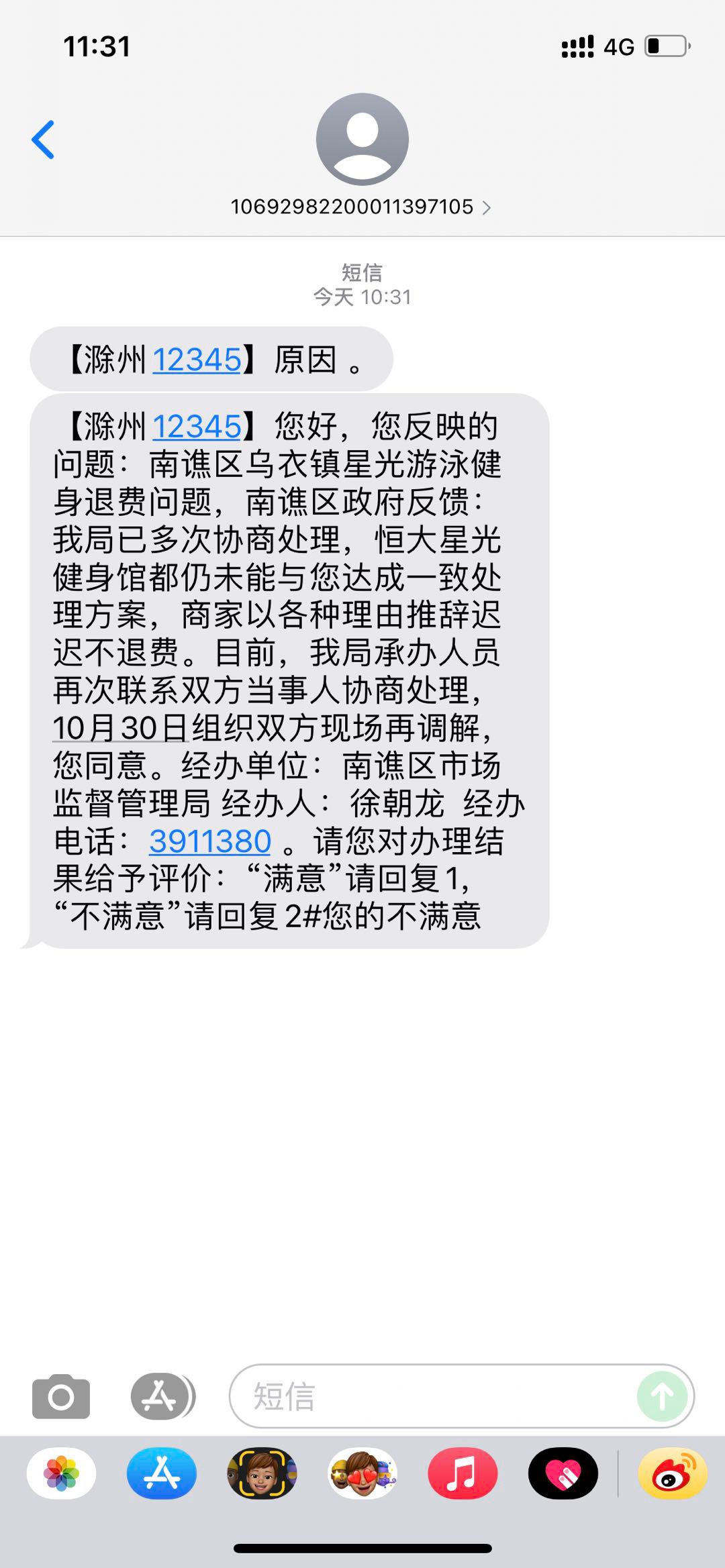This screenshot has height=1568, width=725.
Task: Tap the 12345 link in the first message
Action: coord(197,360)
